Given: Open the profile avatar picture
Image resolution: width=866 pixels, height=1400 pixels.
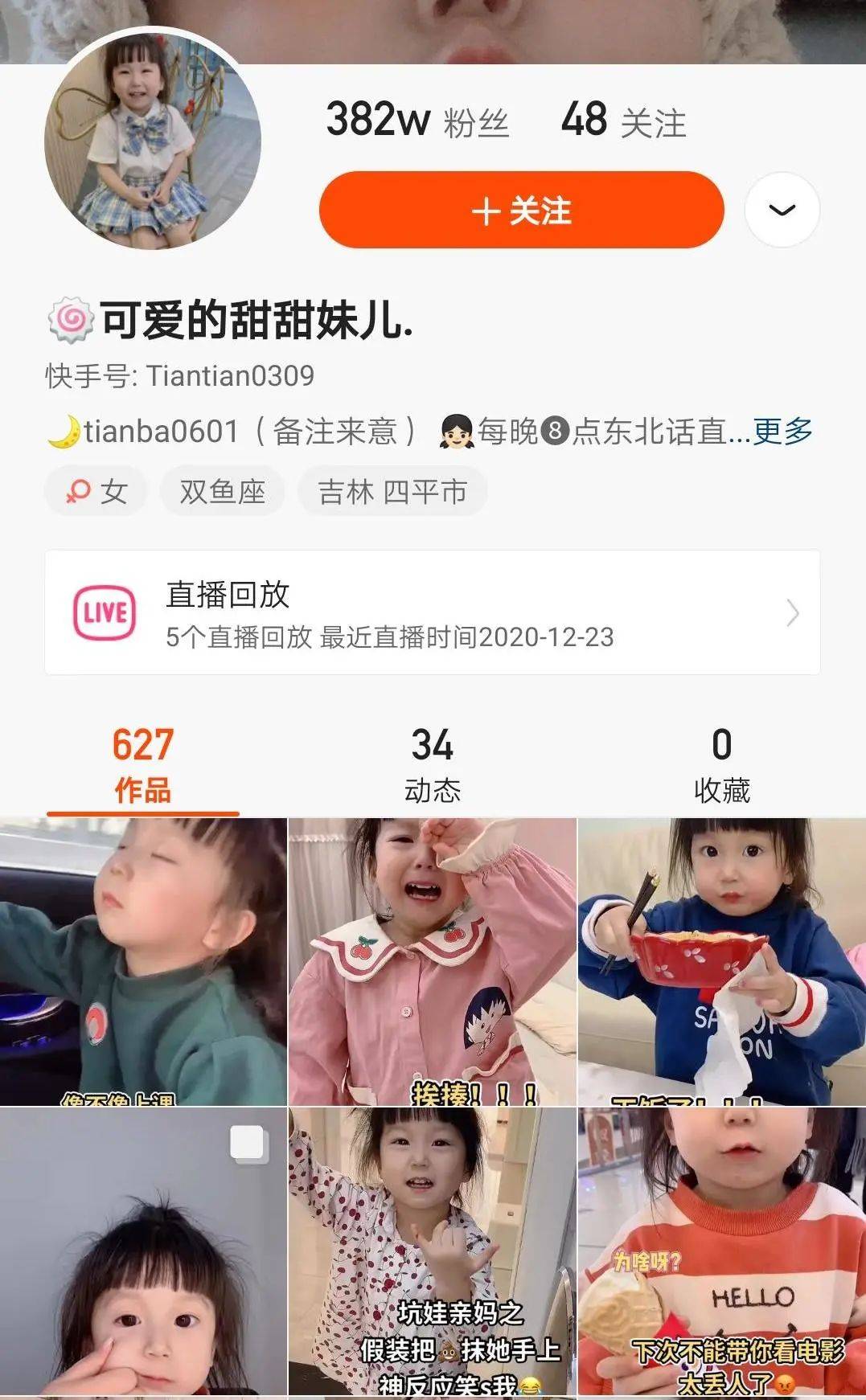Looking at the screenshot, I should 153,142.
